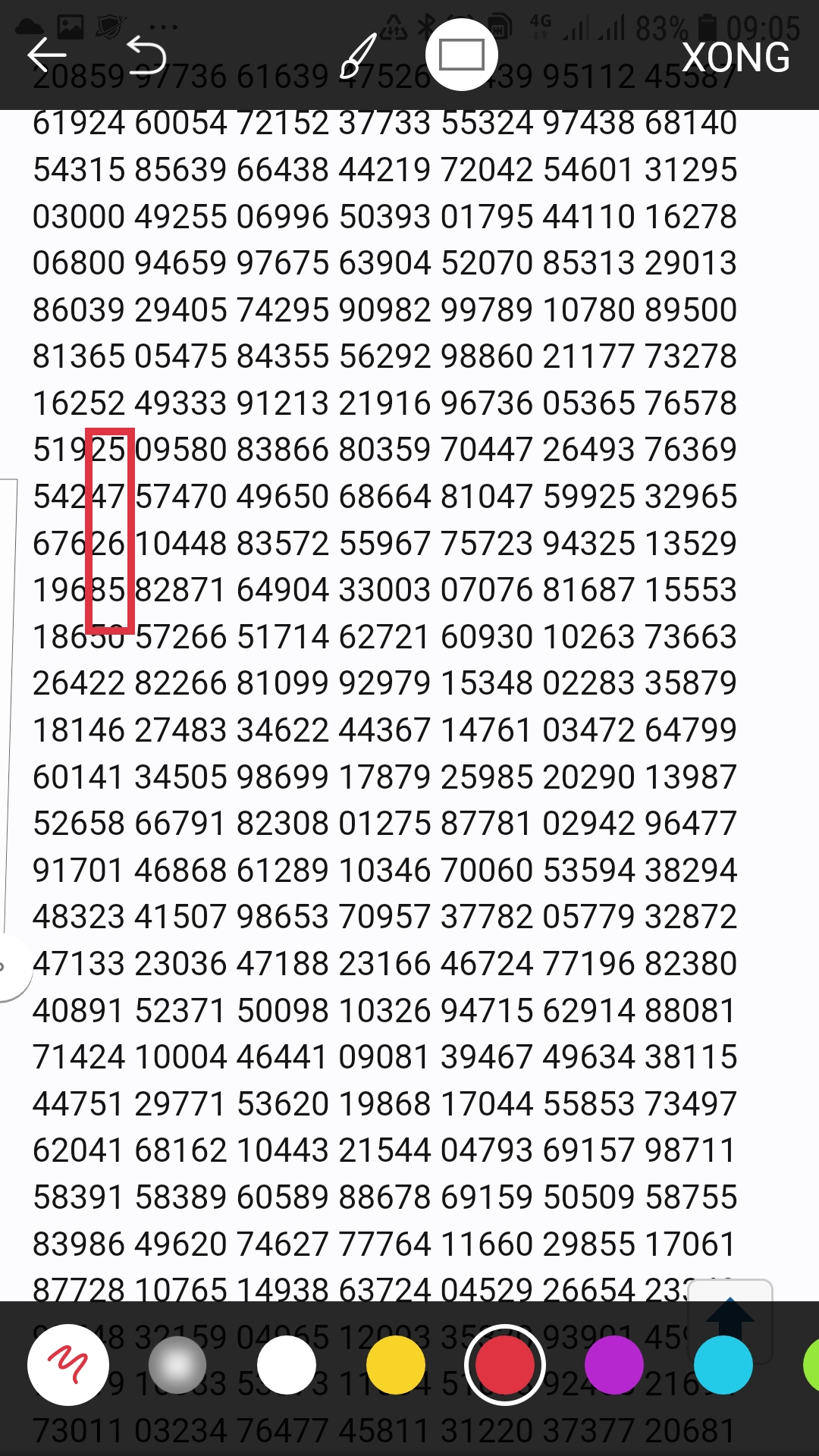Open the stroke style squiggle option
The image size is (819, 1456).
pos(67,1365)
